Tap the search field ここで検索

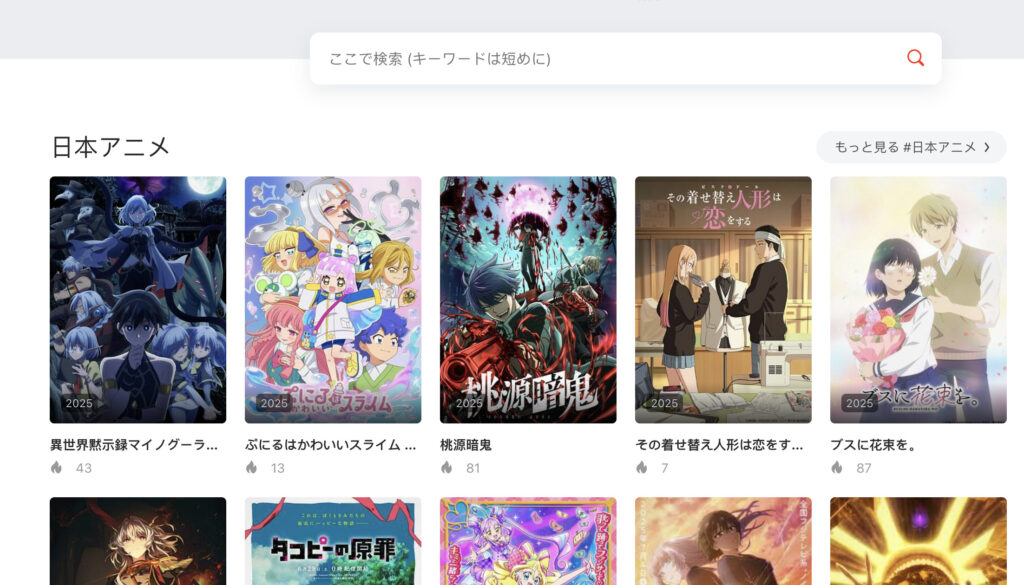600,59
